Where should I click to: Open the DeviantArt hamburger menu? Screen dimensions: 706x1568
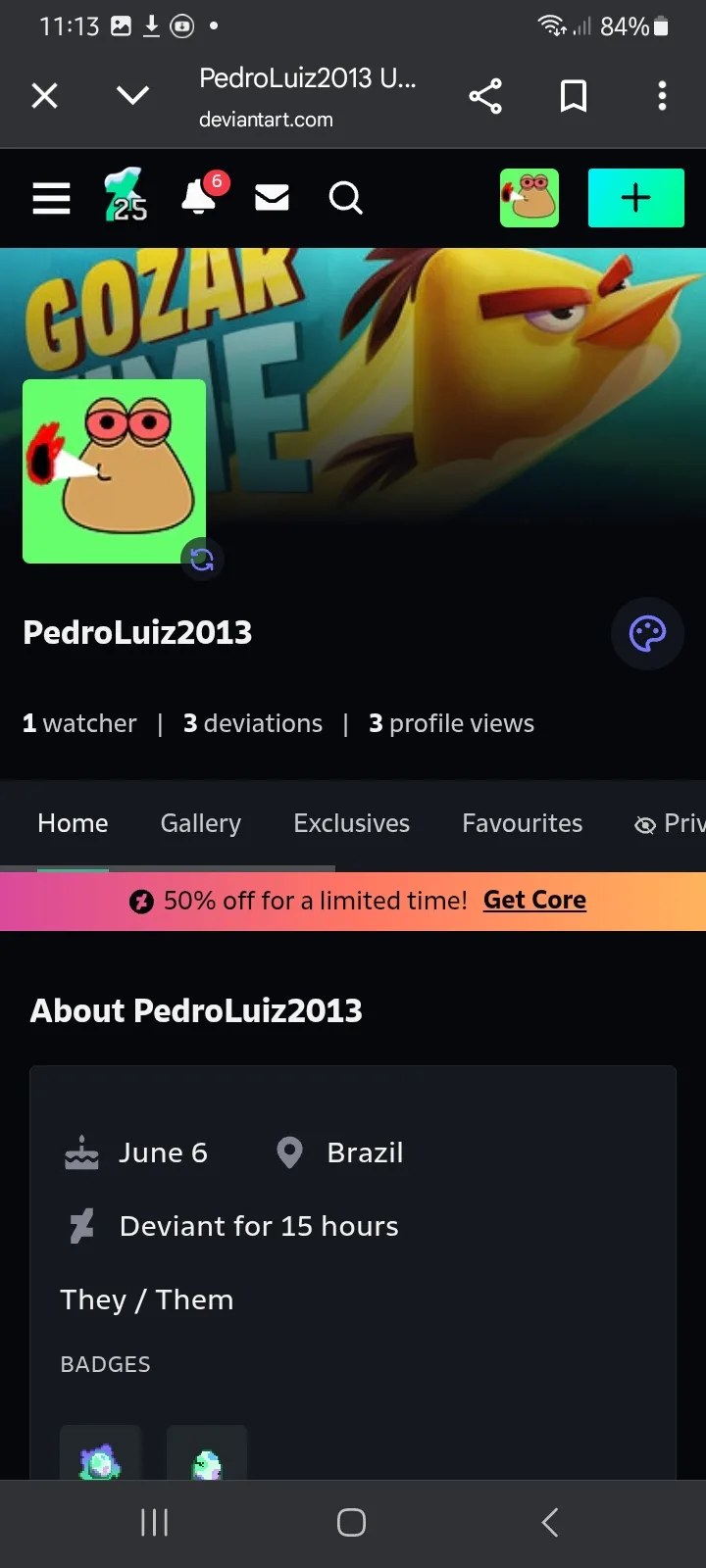[x=51, y=198]
